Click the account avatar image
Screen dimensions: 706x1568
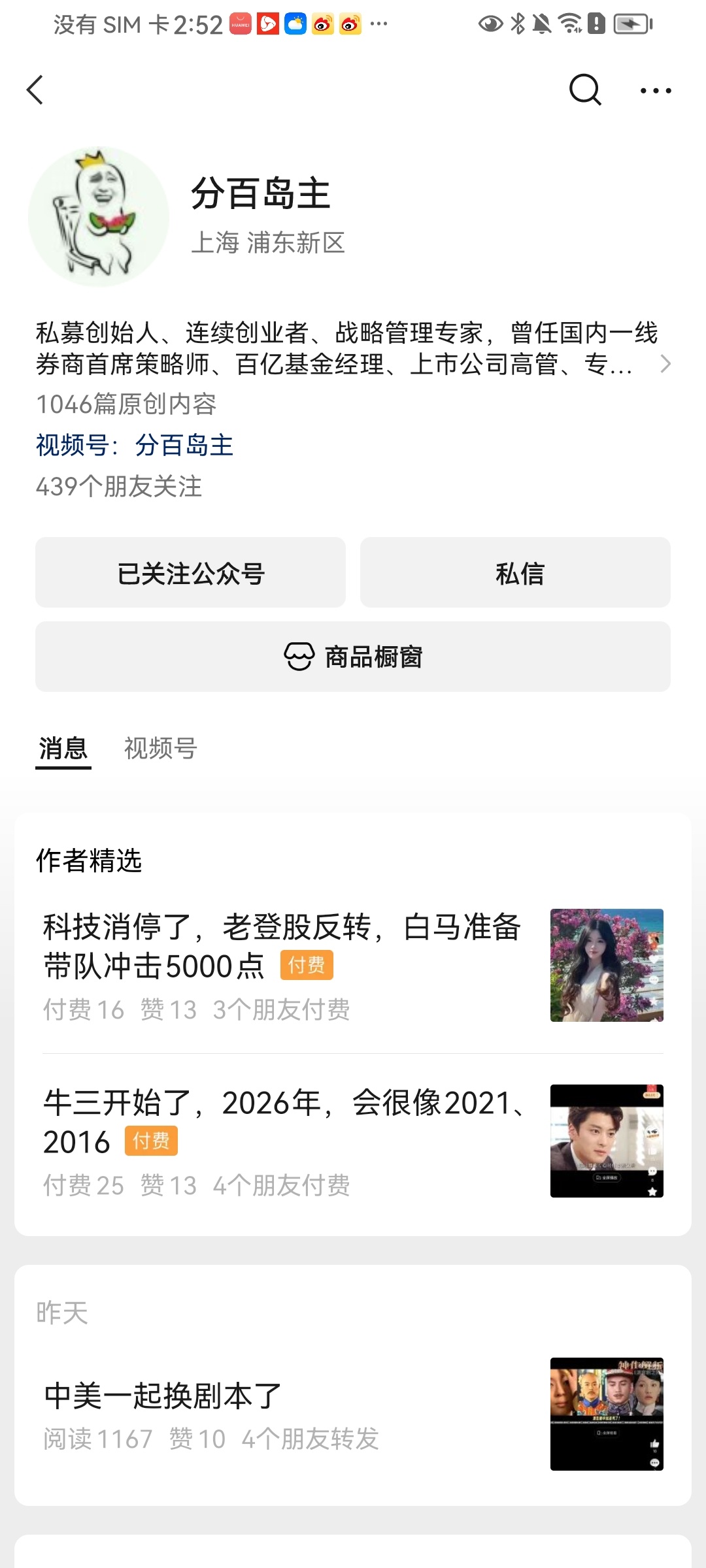click(x=98, y=216)
